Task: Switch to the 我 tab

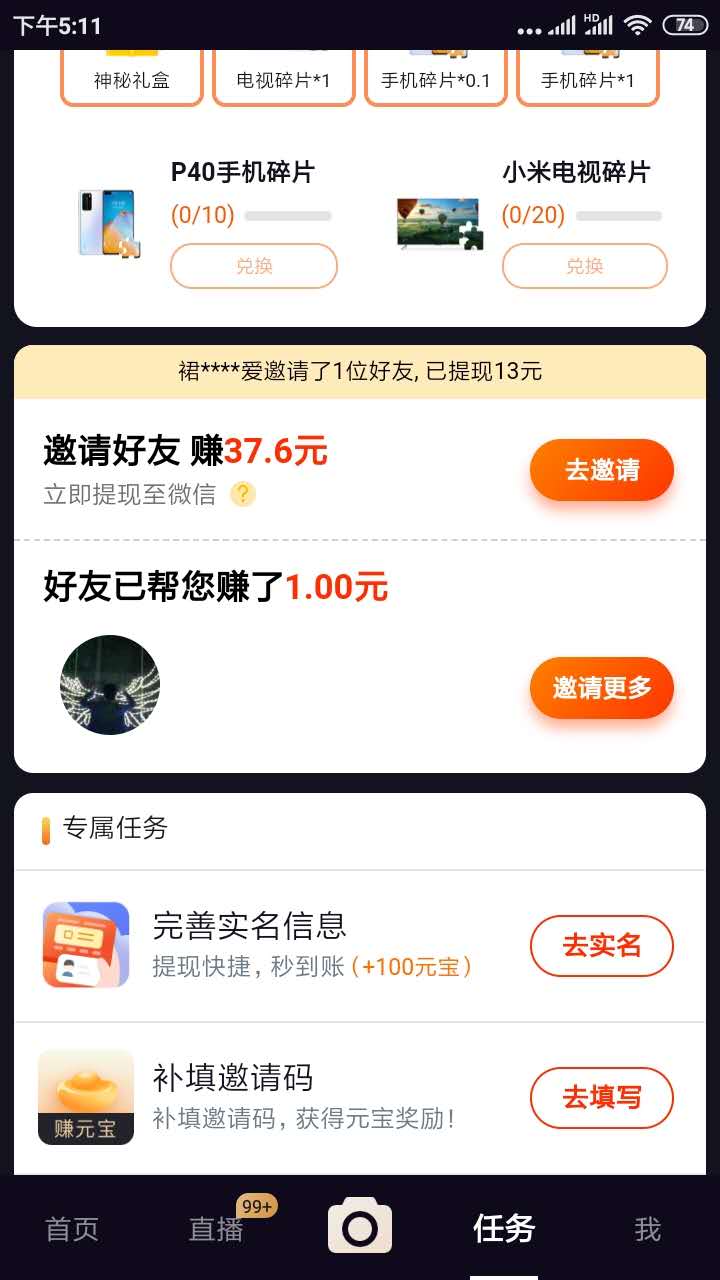Action: (x=647, y=1229)
